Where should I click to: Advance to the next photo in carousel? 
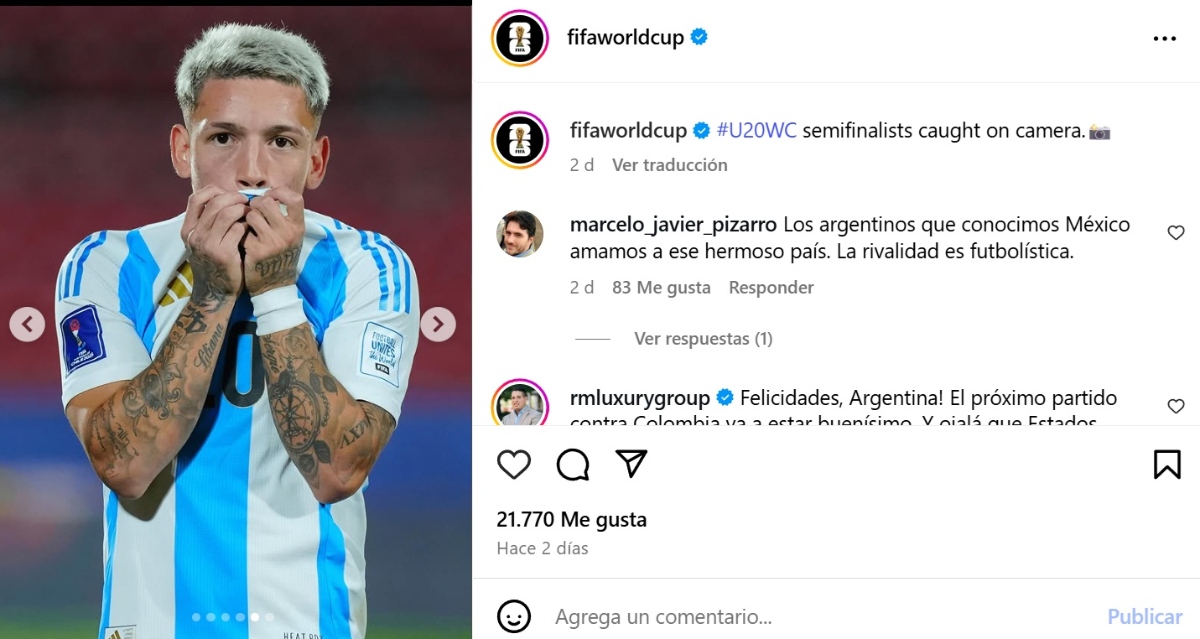pyautogui.click(x=438, y=324)
